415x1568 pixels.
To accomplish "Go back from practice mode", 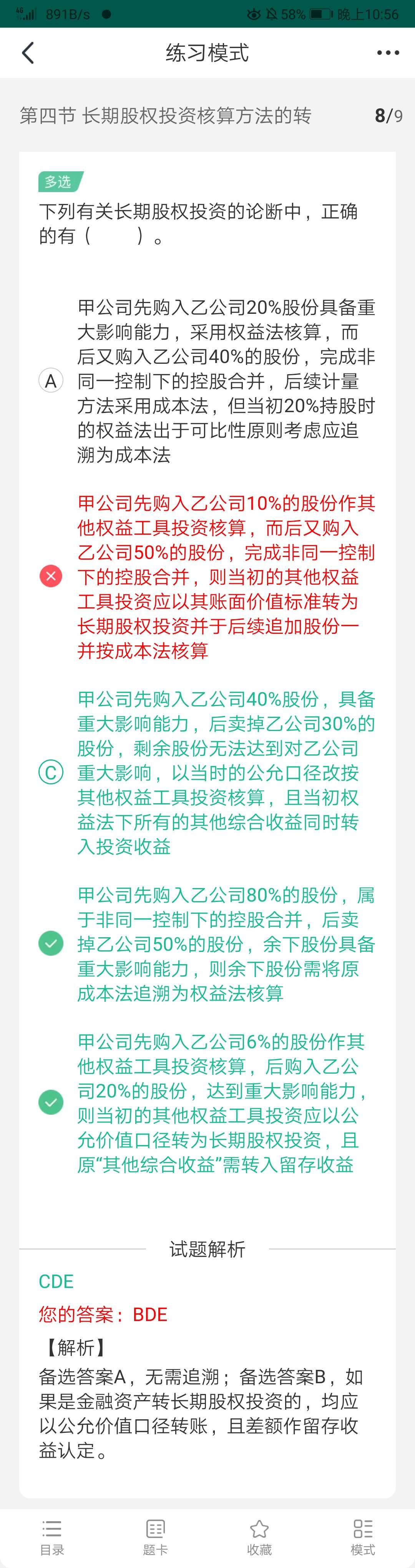I will [28, 53].
